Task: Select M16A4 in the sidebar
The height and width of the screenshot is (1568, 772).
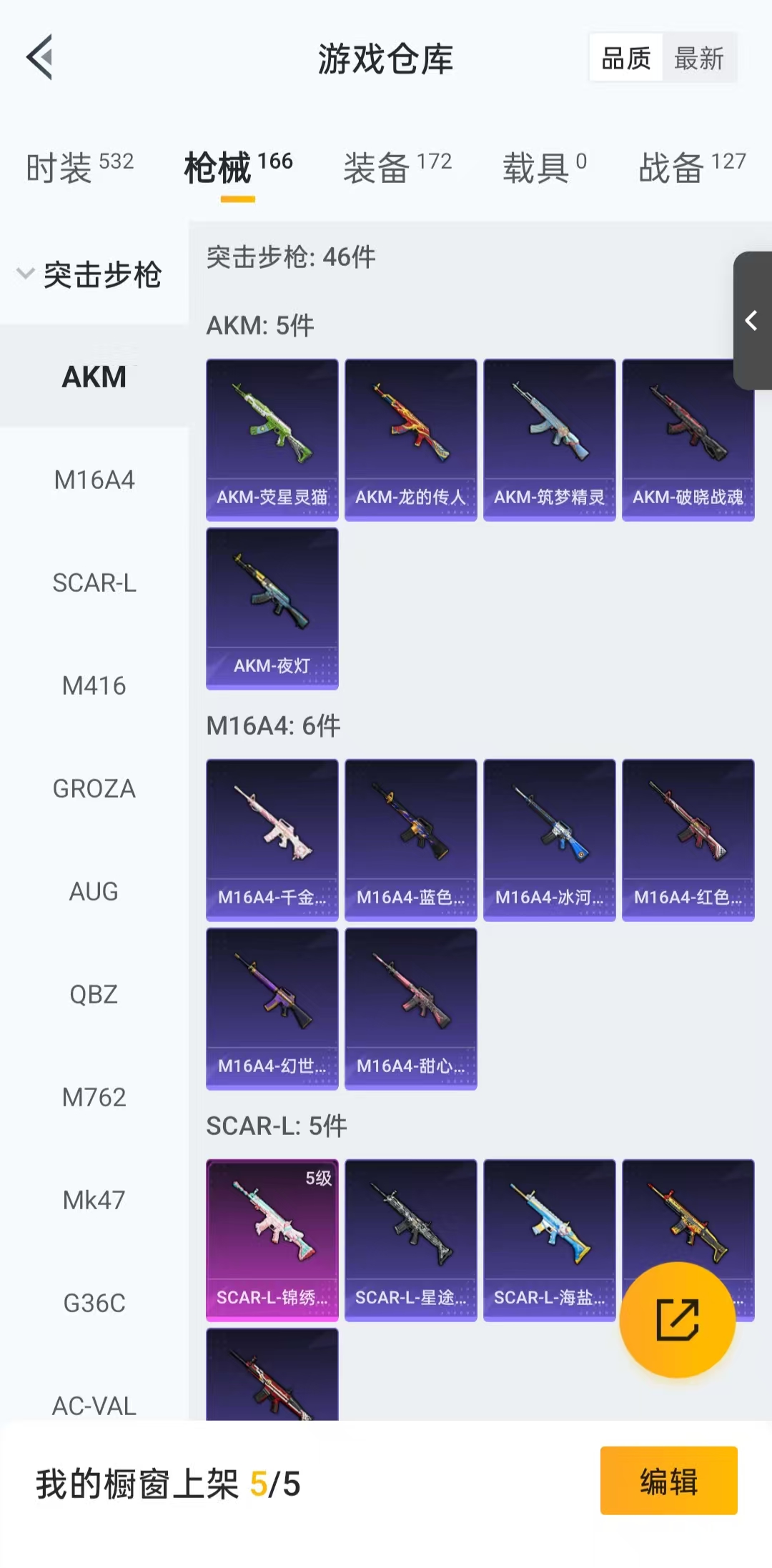Action: pos(94,480)
